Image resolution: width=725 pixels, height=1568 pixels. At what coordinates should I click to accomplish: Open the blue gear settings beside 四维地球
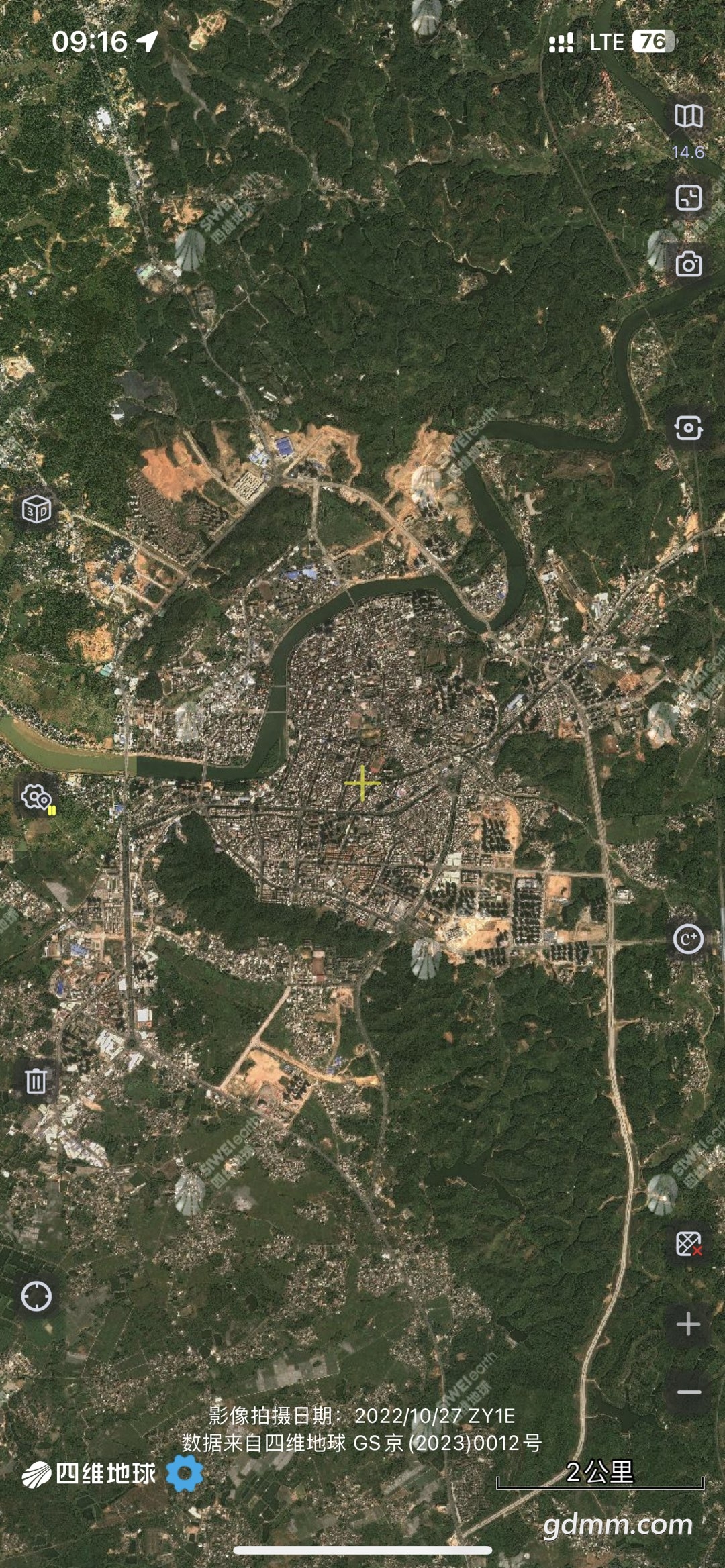(185, 1473)
